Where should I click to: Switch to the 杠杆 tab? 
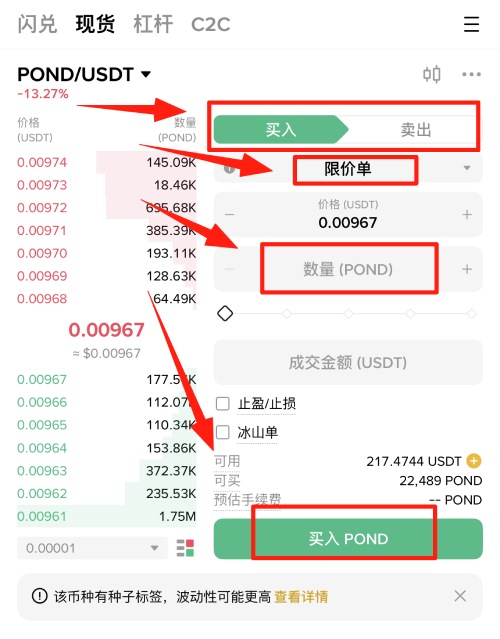click(153, 24)
